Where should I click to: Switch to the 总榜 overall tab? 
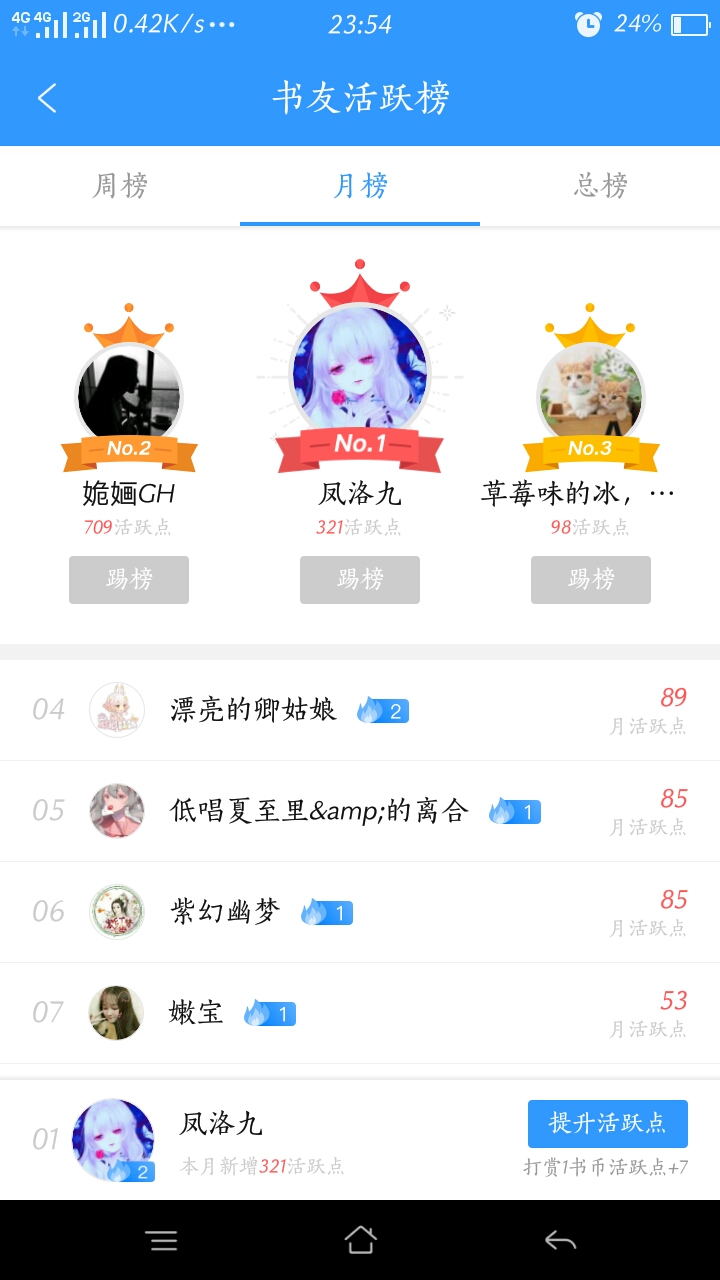pyautogui.click(x=600, y=186)
